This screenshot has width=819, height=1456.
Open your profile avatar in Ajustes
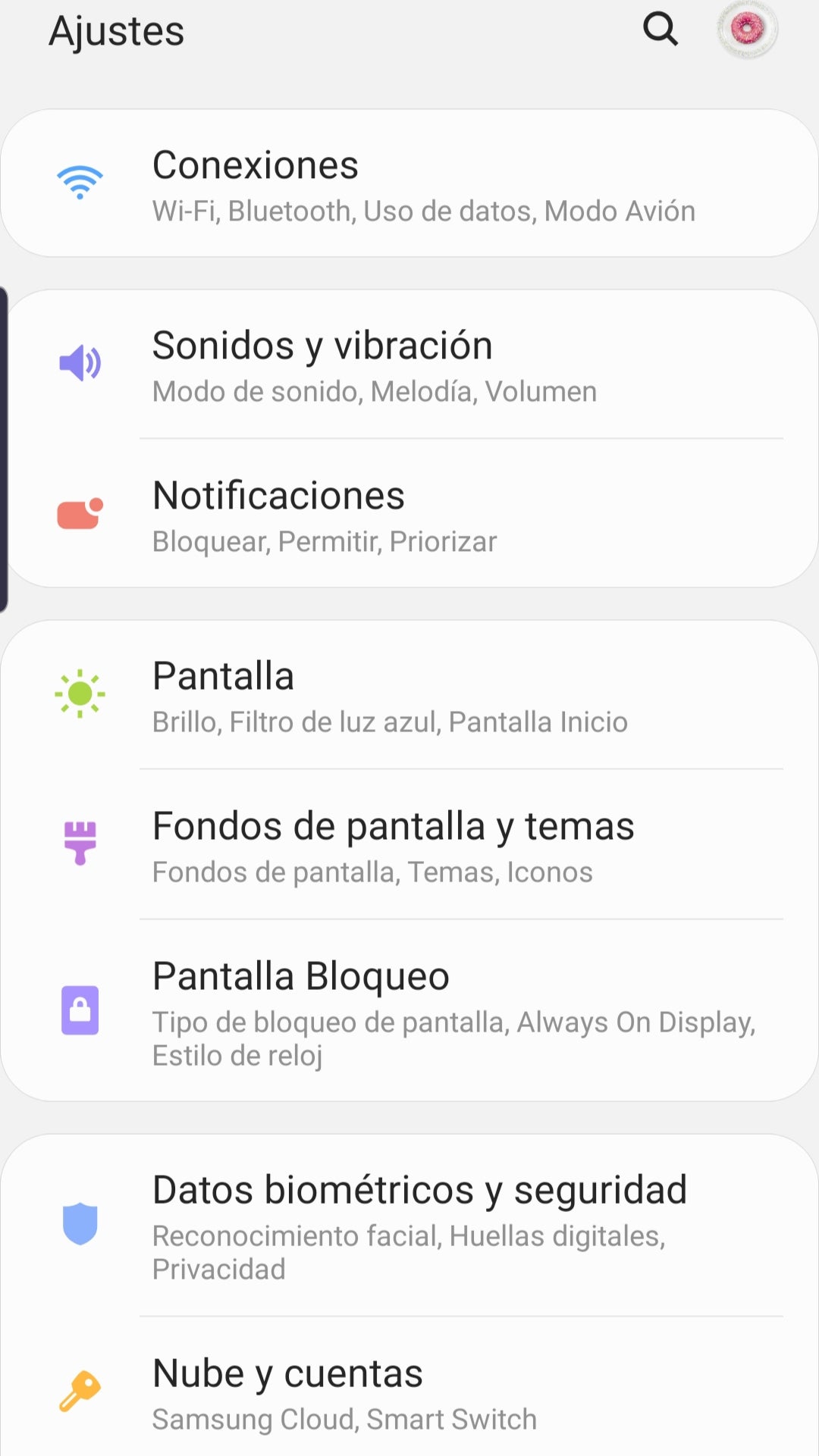[747, 30]
